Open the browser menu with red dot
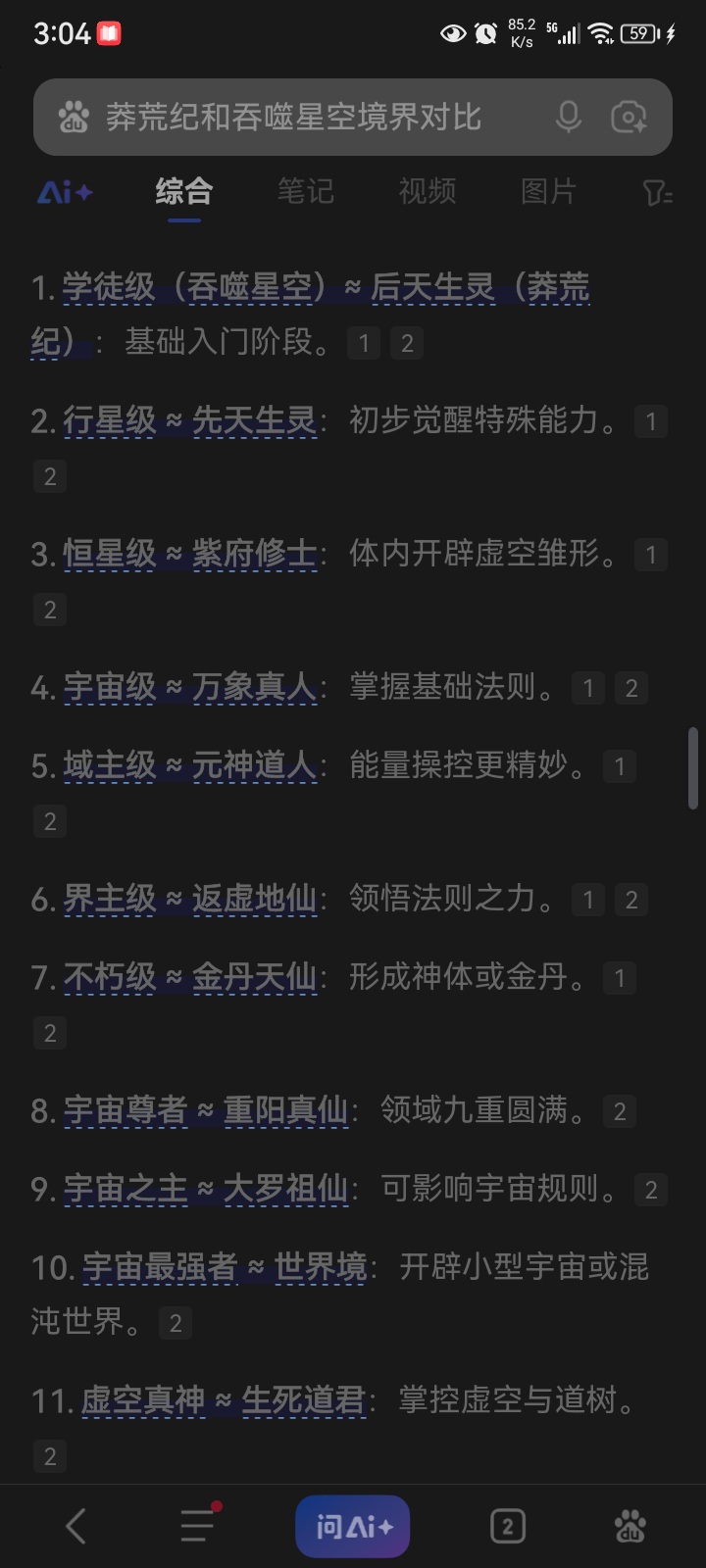 click(x=197, y=1525)
